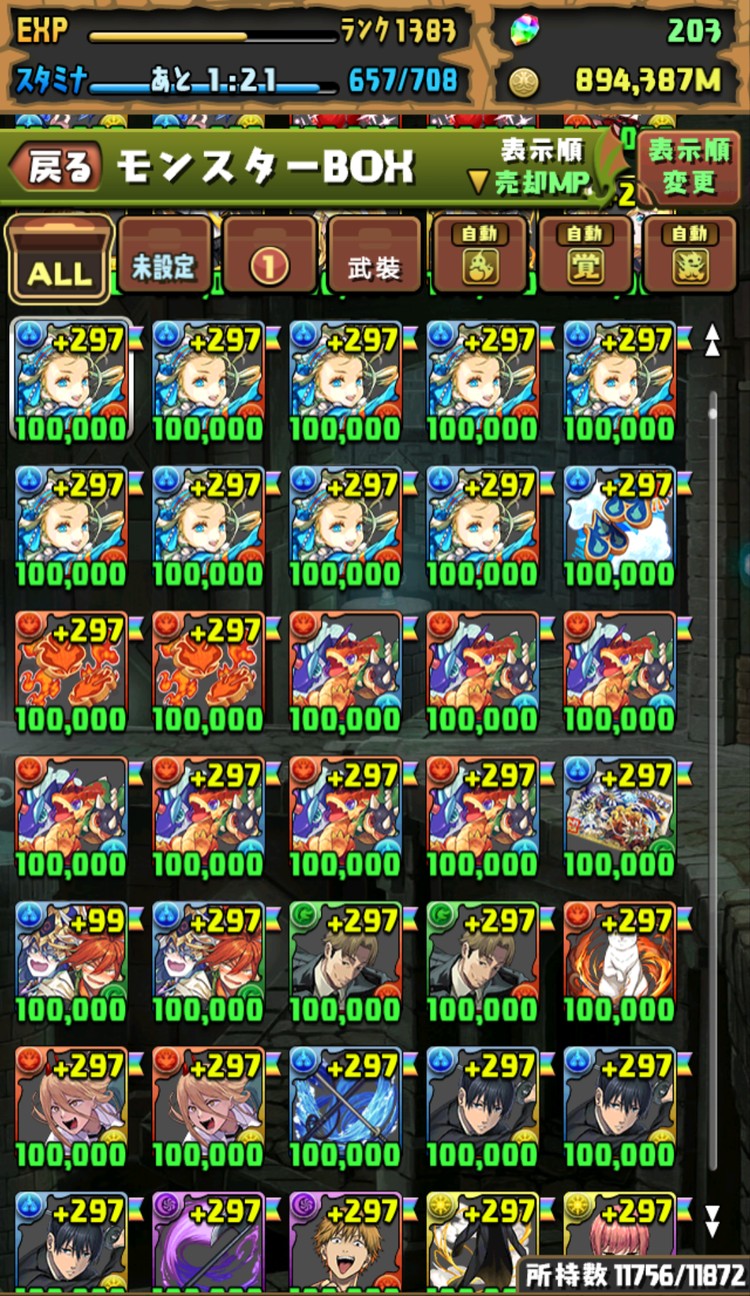Open the colorful group artwork monster card

coord(619,815)
